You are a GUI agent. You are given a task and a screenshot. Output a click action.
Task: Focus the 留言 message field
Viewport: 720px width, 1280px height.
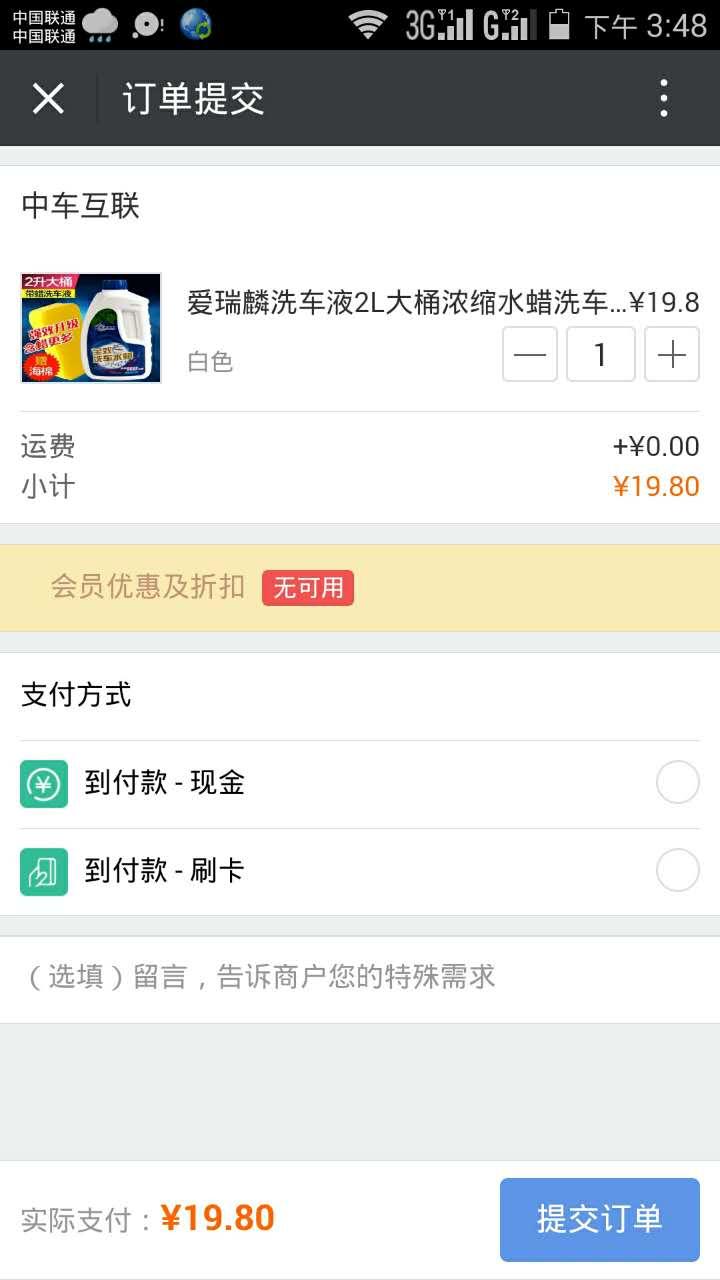360,977
